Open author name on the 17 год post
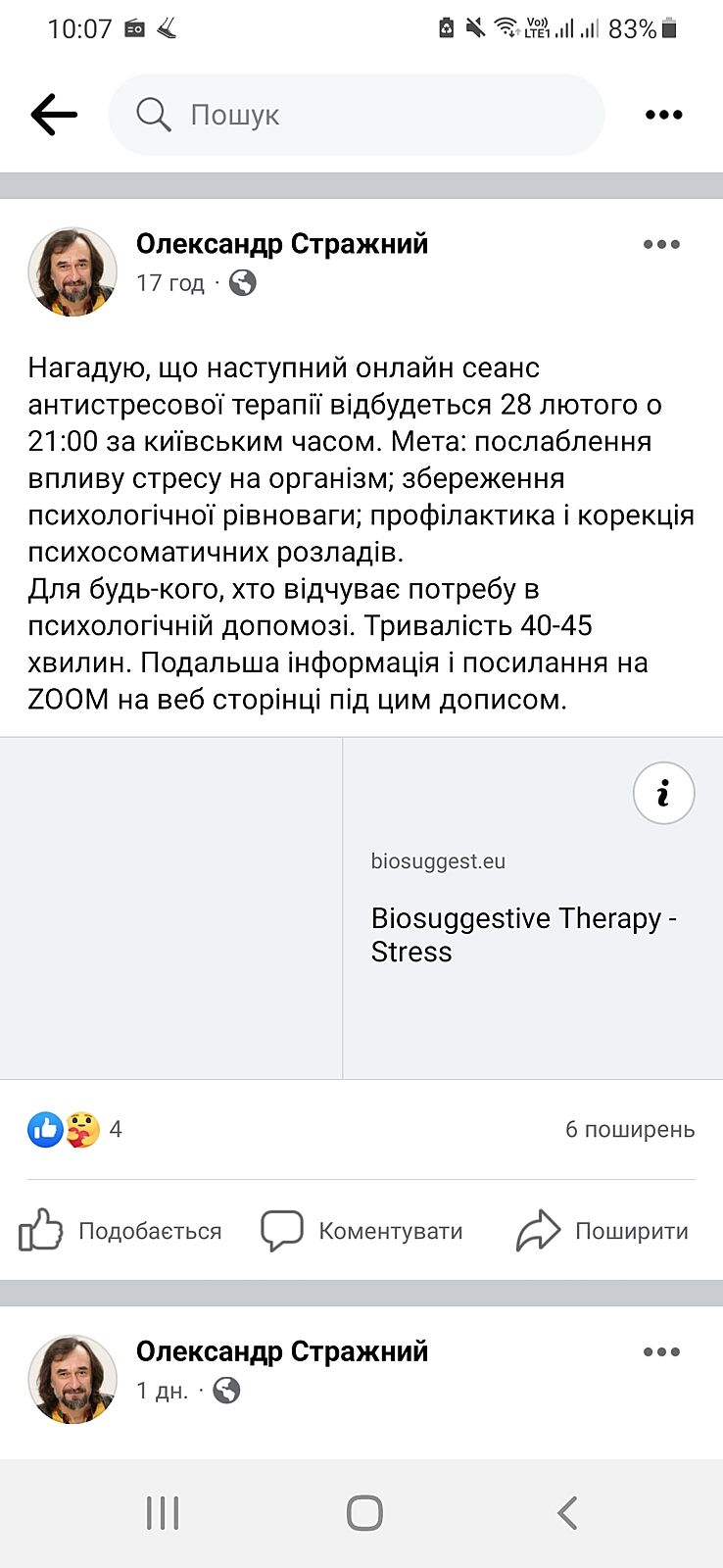 click(282, 243)
